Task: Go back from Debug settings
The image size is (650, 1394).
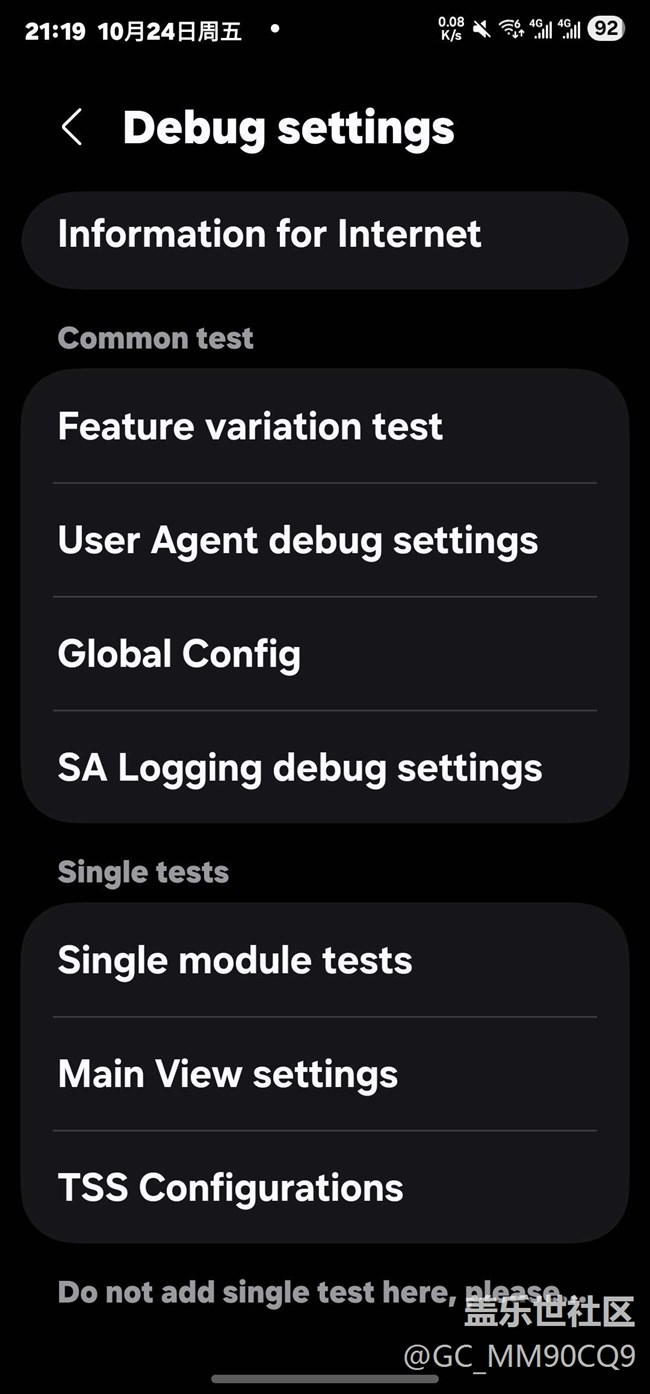Action: pos(72,128)
